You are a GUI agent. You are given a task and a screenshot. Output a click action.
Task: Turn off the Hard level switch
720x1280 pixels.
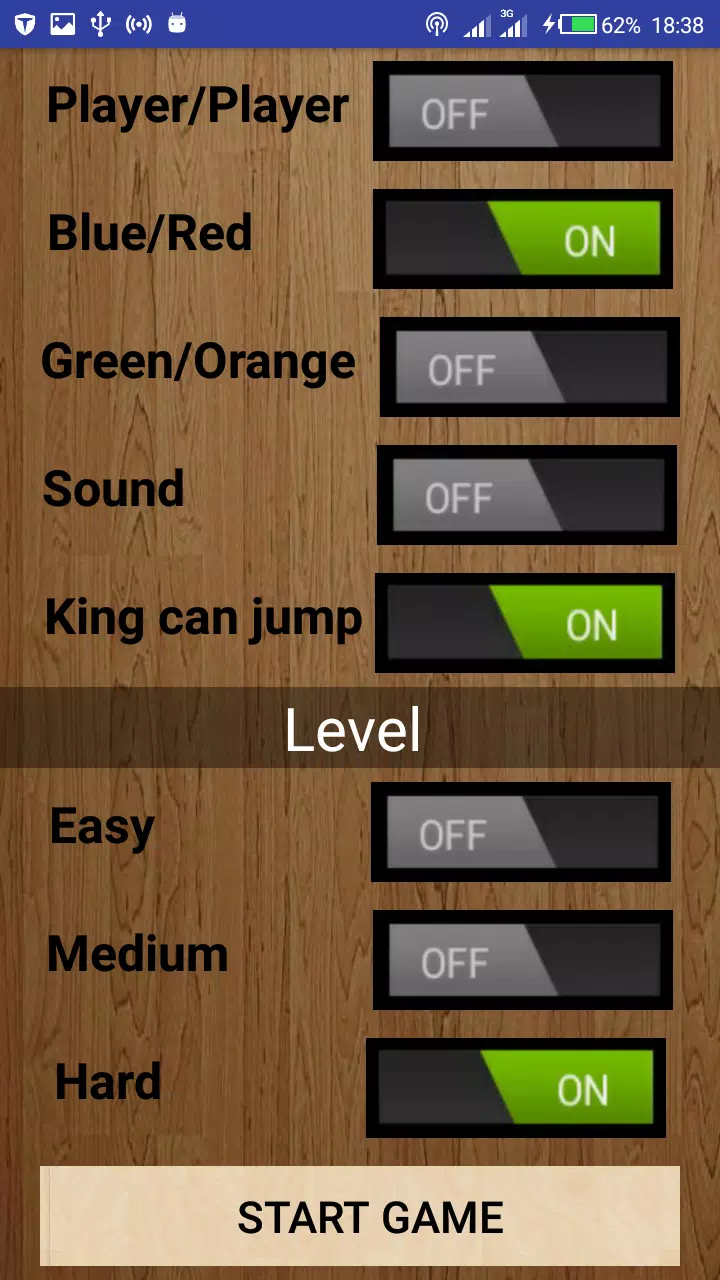pyautogui.click(x=515, y=1088)
